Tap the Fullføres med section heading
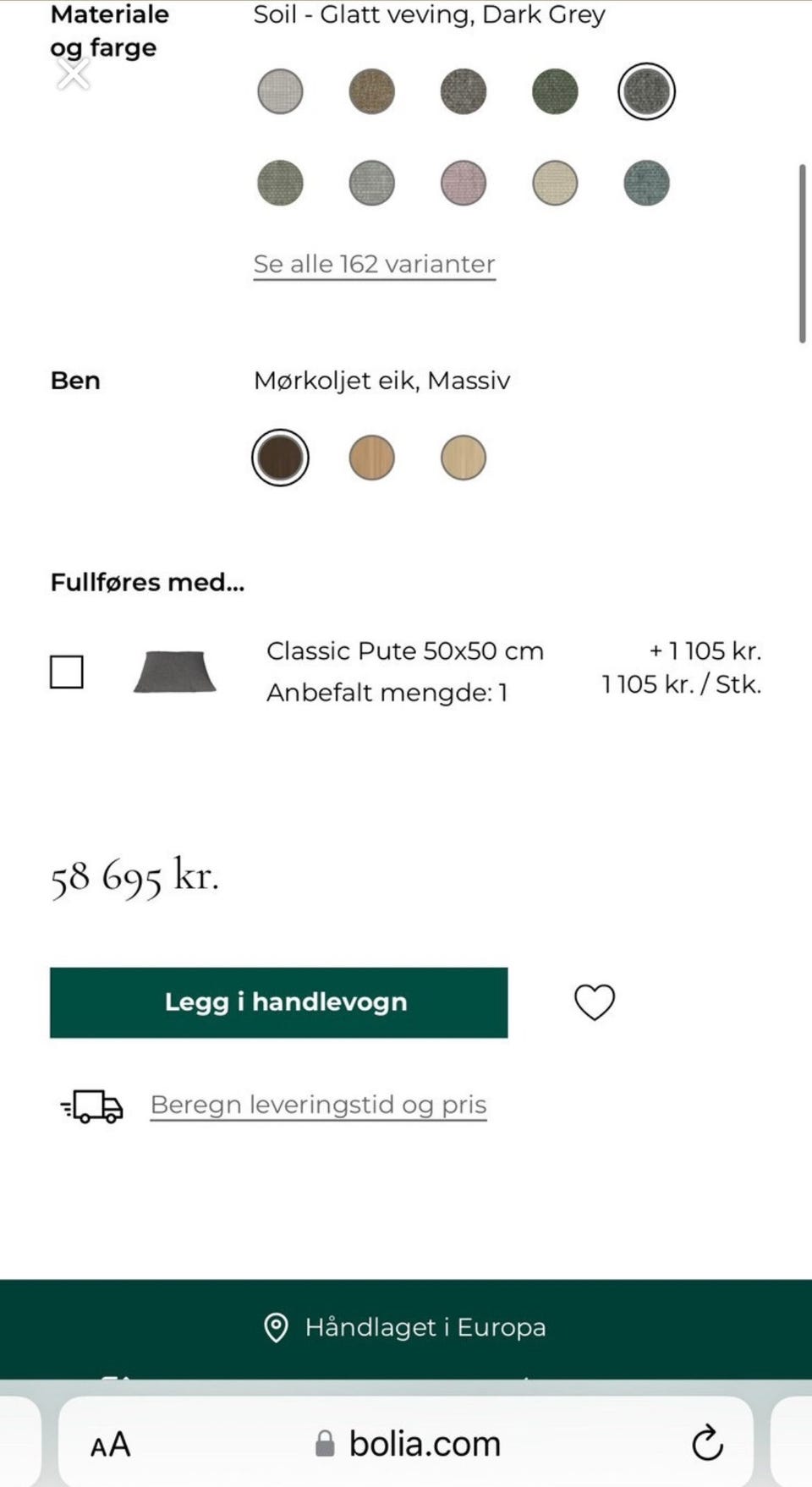 click(146, 582)
